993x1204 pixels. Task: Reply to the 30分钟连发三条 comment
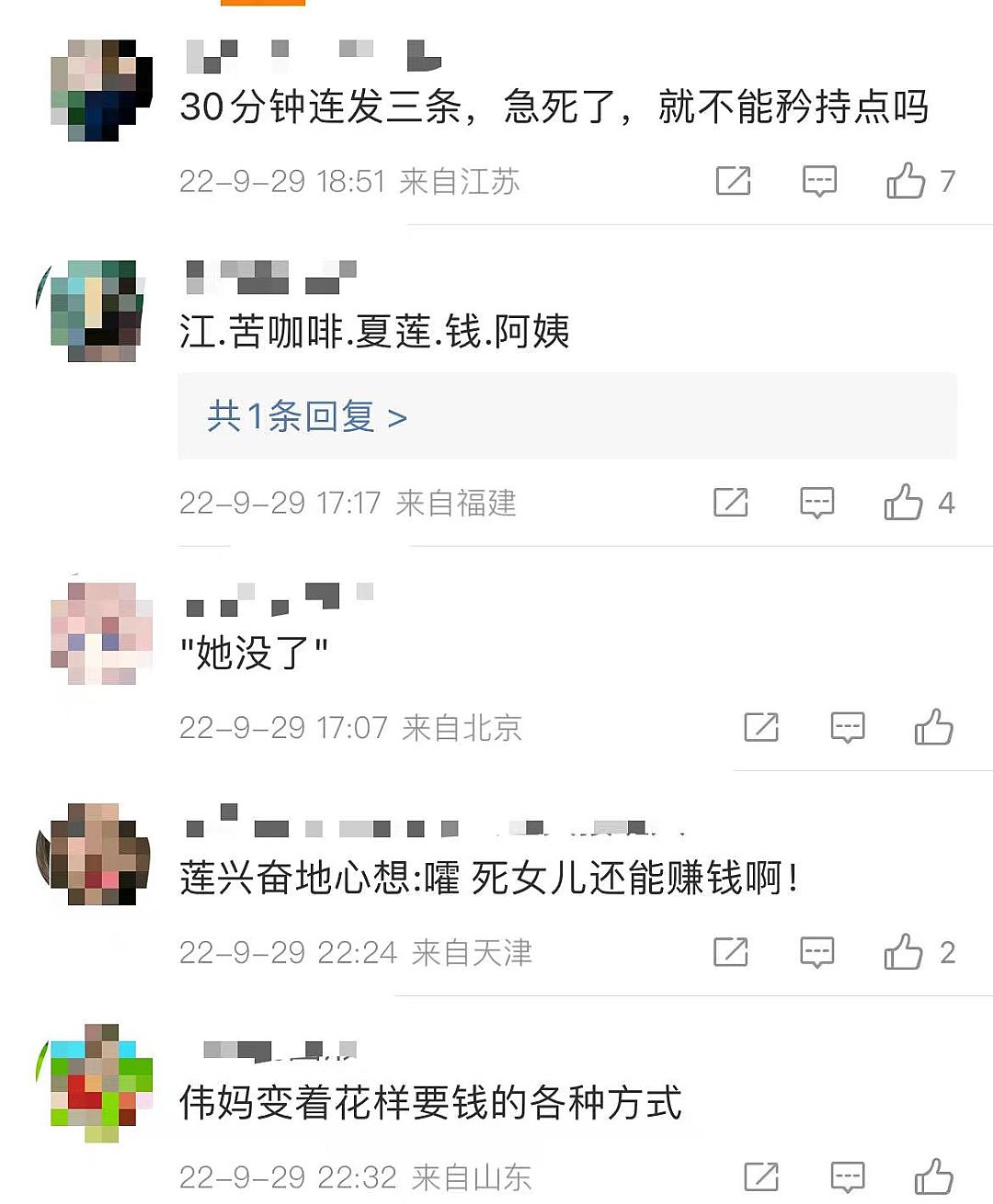point(819,181)
